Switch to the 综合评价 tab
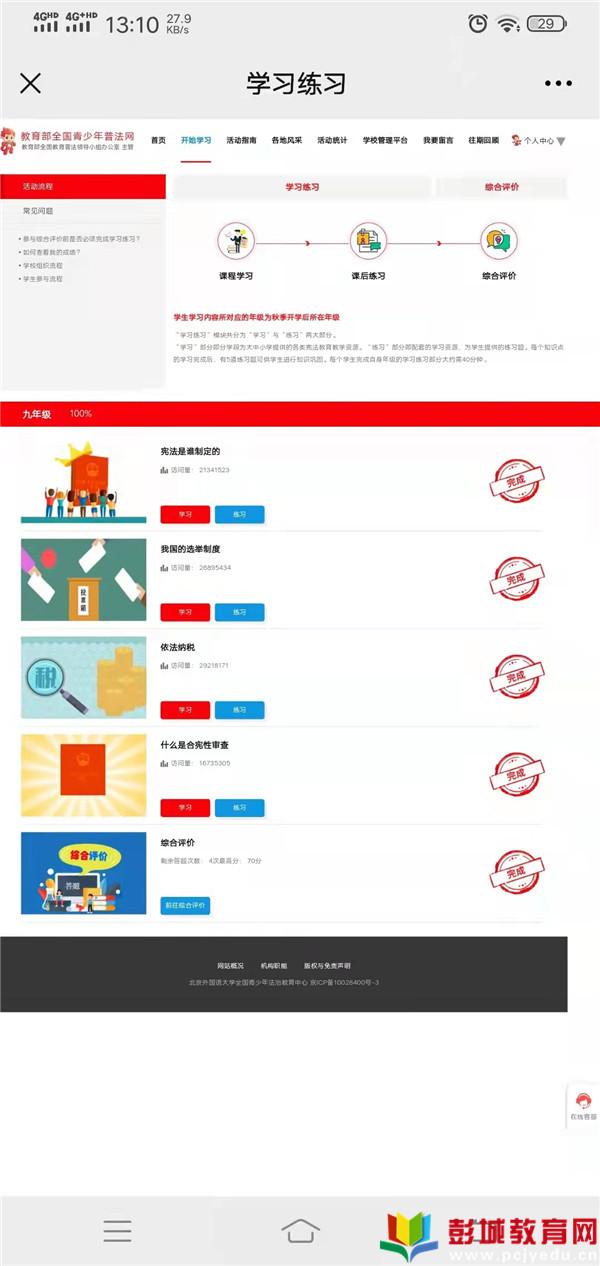Viewport: 600px width, 1266px height. [501, 187]
